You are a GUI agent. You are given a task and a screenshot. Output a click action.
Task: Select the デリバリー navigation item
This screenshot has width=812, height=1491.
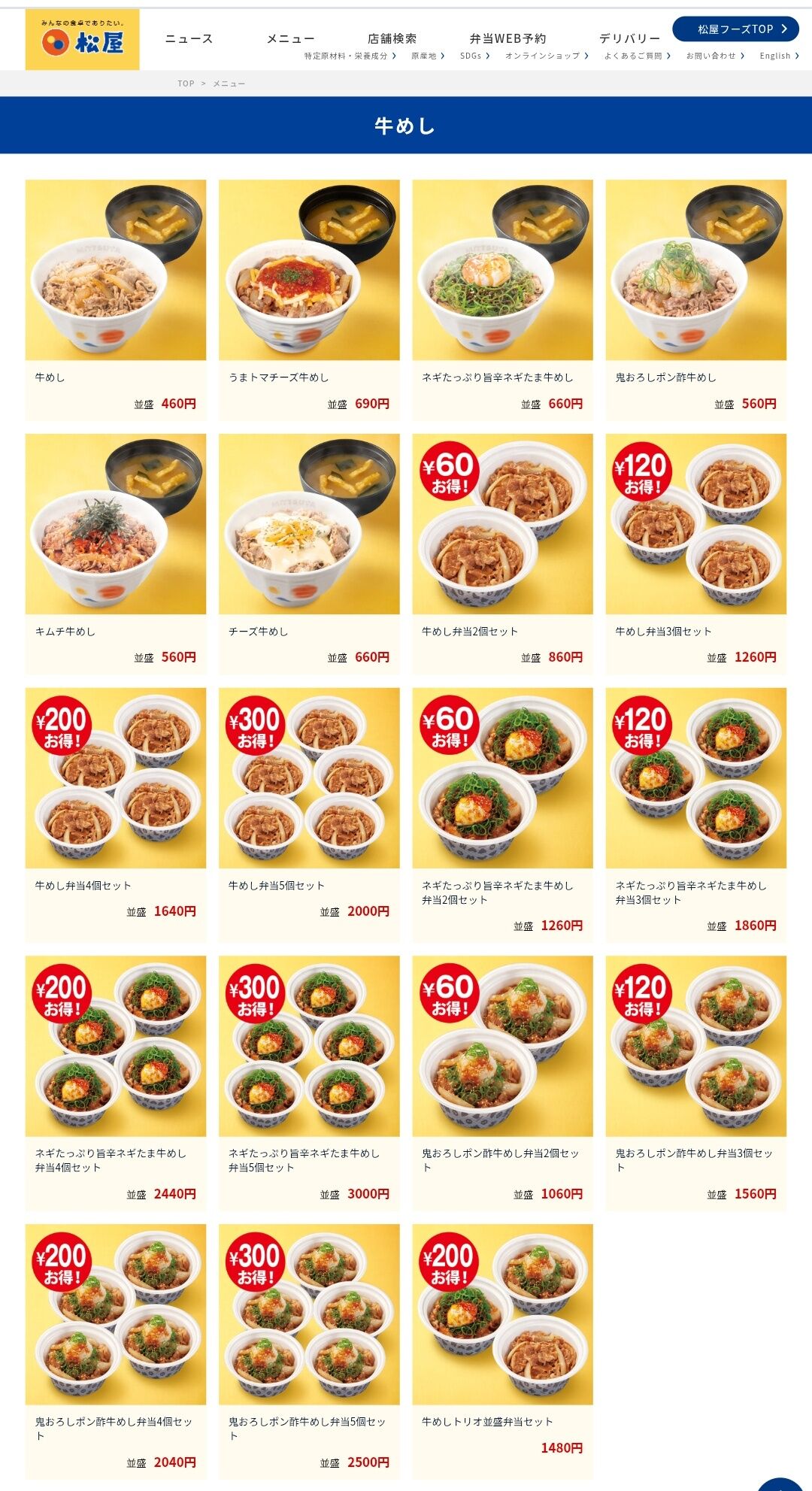click(629, 38)
